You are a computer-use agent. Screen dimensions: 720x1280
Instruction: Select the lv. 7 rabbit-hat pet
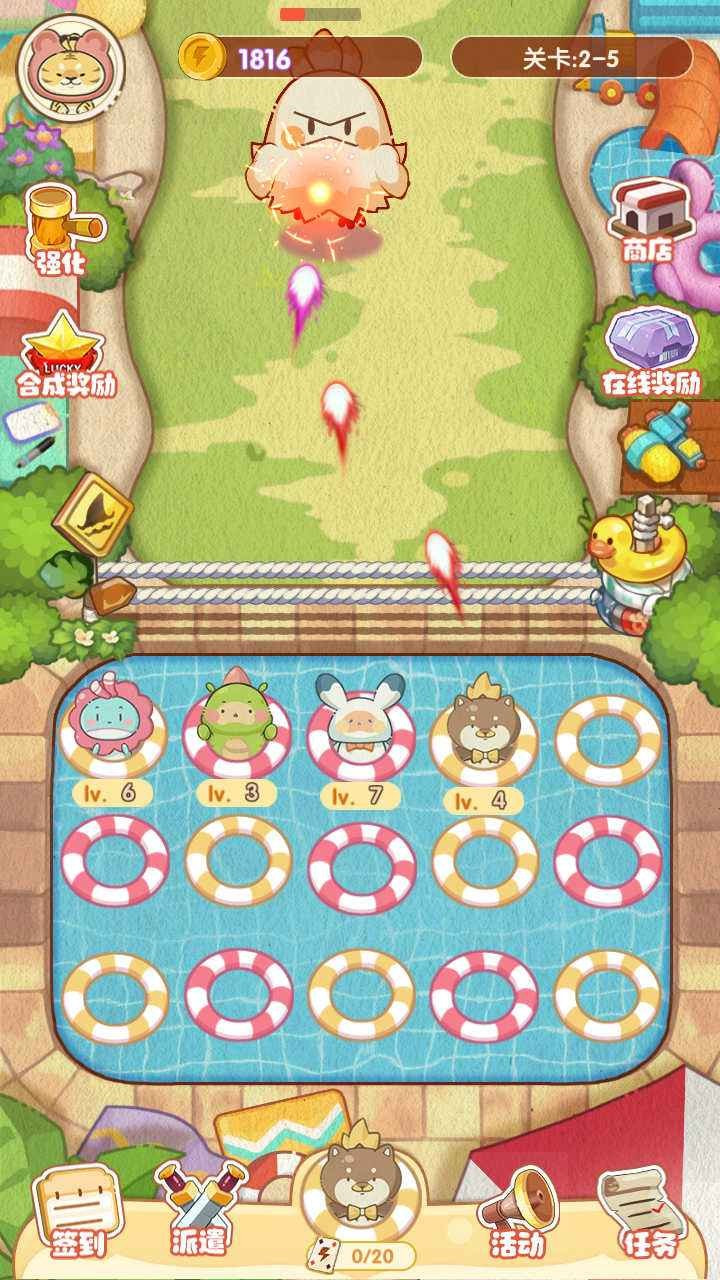(x=361, y=727)
